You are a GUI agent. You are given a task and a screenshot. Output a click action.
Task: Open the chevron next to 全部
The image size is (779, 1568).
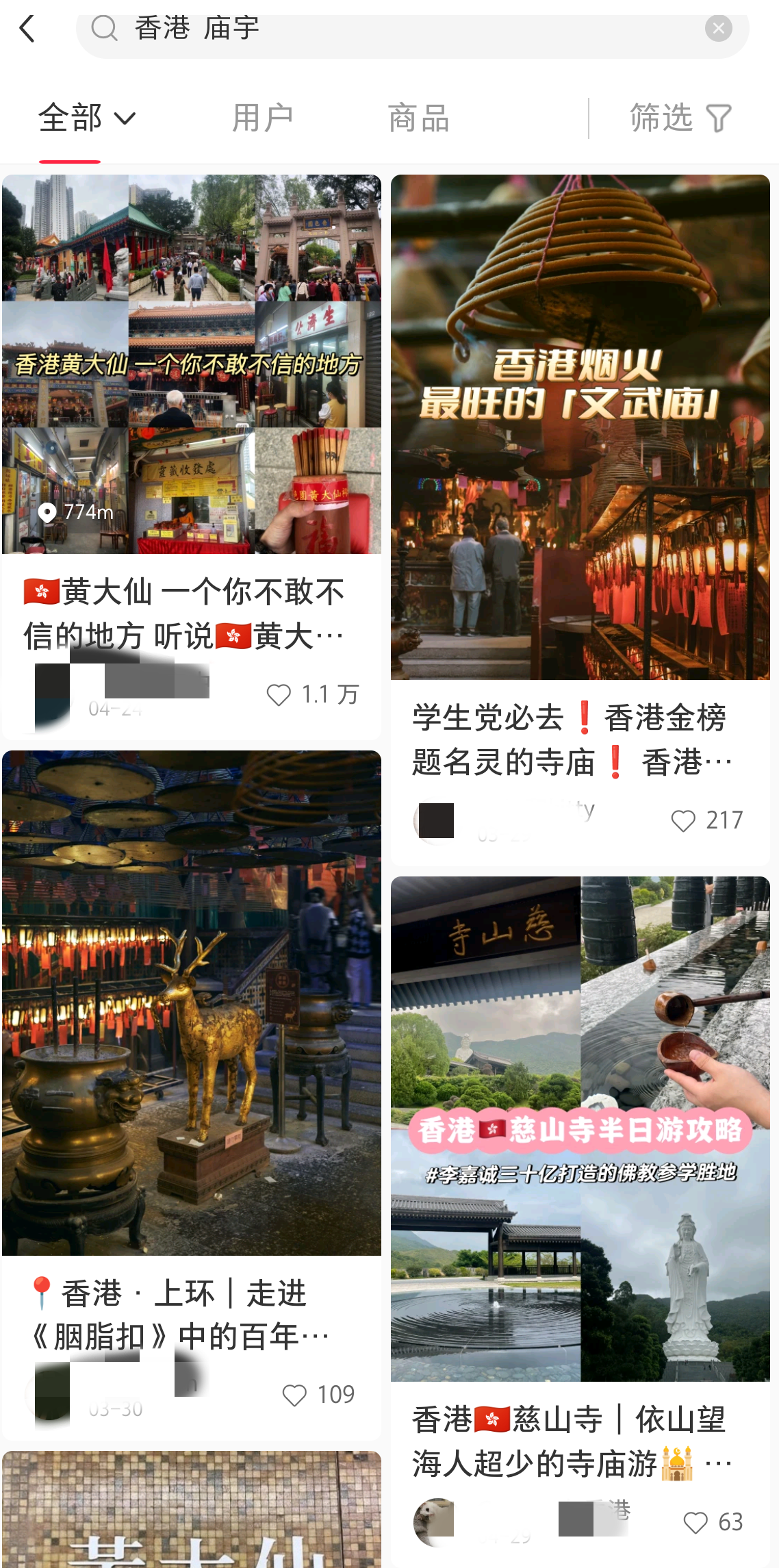coord(125,117)
